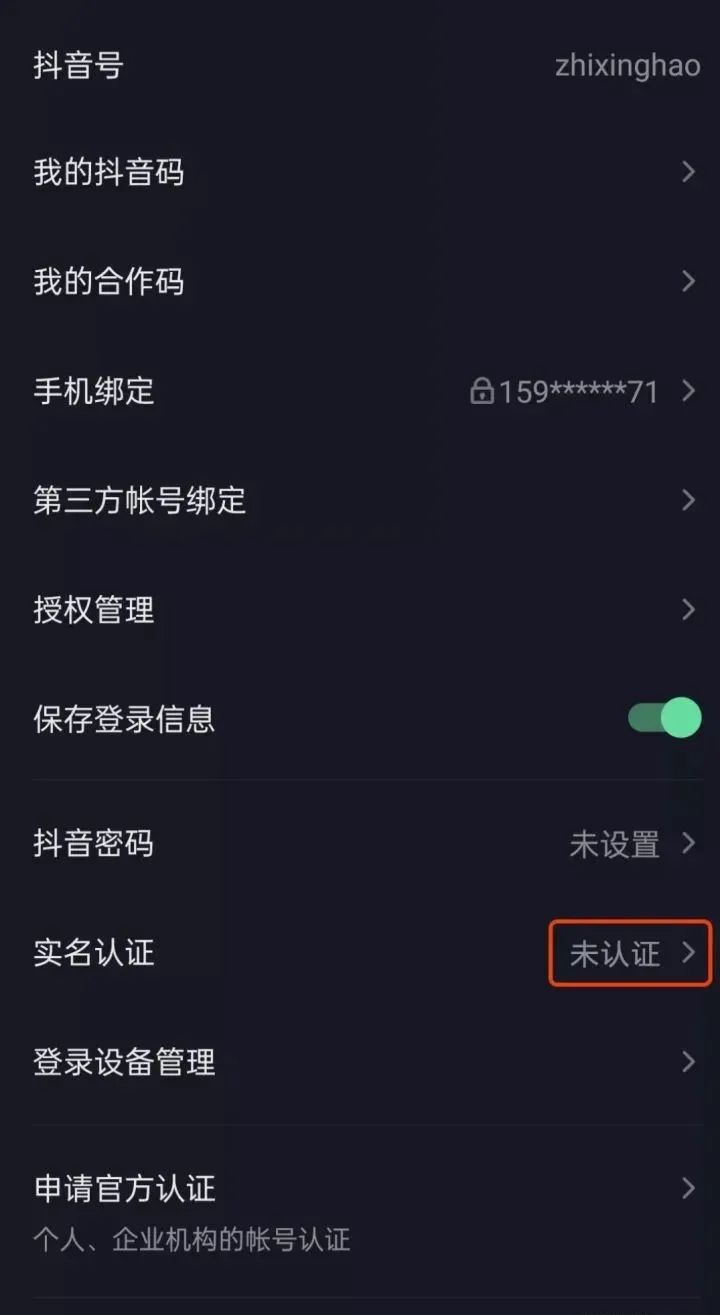Select the Douyin ID zhixinghao text

pyautogui.click(x=630, y=68)
